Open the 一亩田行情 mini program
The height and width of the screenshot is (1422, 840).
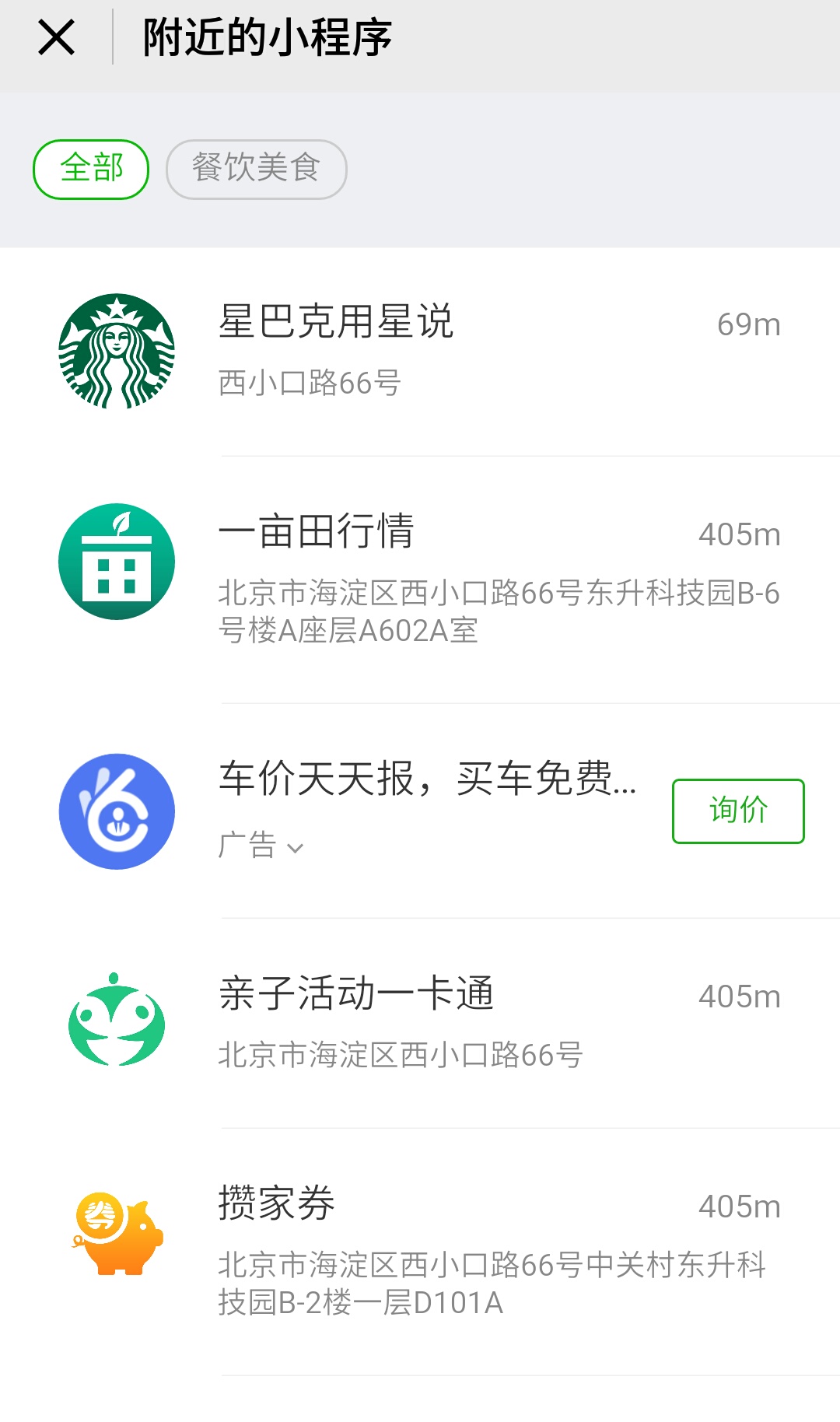420,577
